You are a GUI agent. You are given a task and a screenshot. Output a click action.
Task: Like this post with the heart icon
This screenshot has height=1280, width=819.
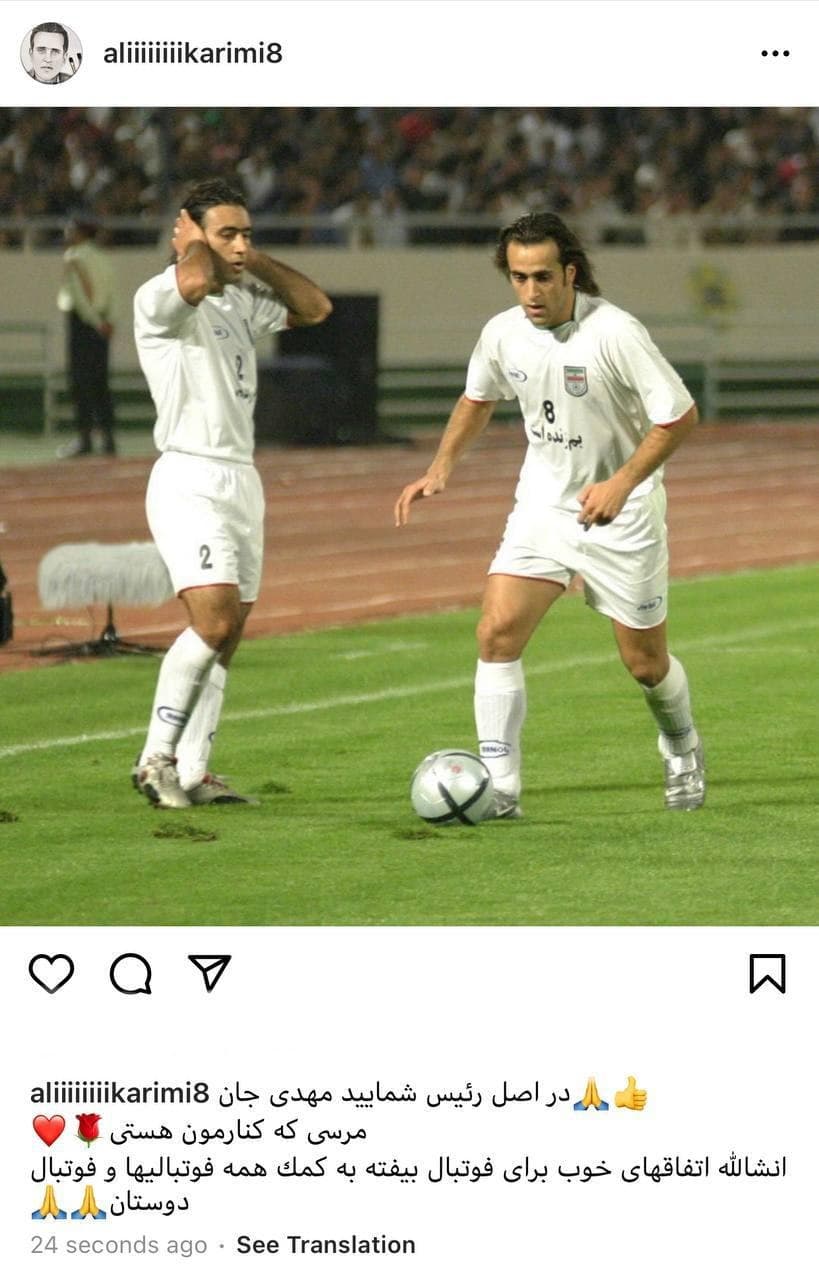tap(51, 973)
